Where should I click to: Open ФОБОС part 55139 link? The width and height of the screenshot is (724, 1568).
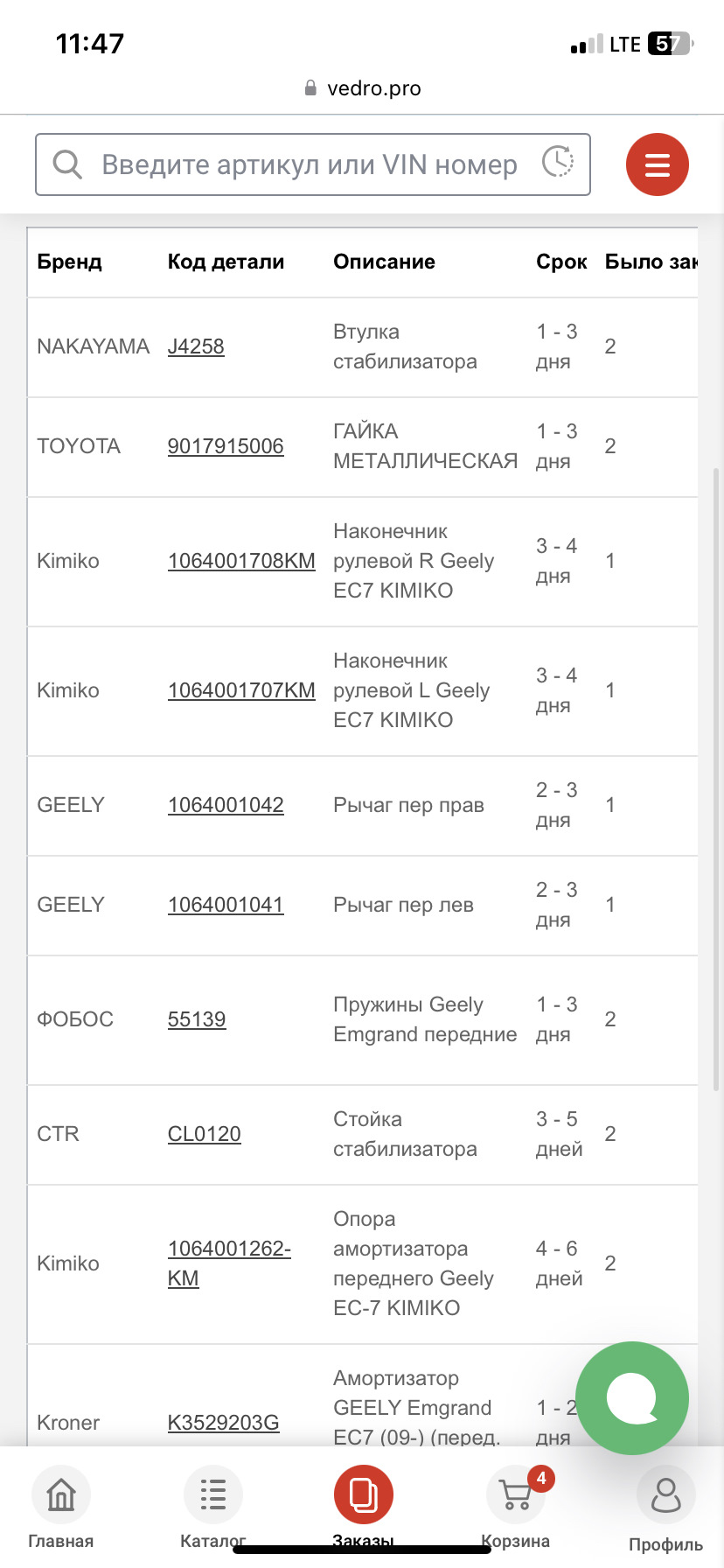[197, 1019]
